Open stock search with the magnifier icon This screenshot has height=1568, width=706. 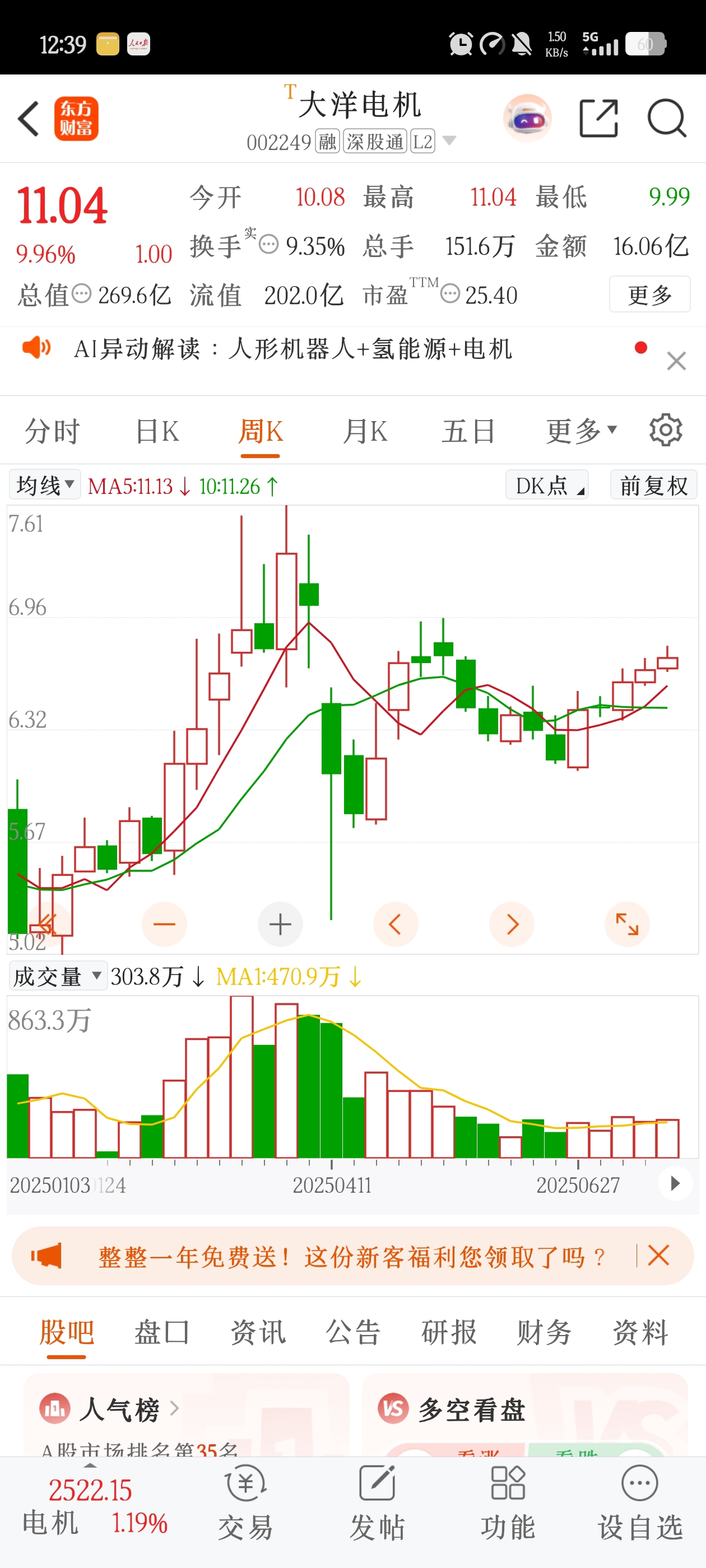(666, 118)
